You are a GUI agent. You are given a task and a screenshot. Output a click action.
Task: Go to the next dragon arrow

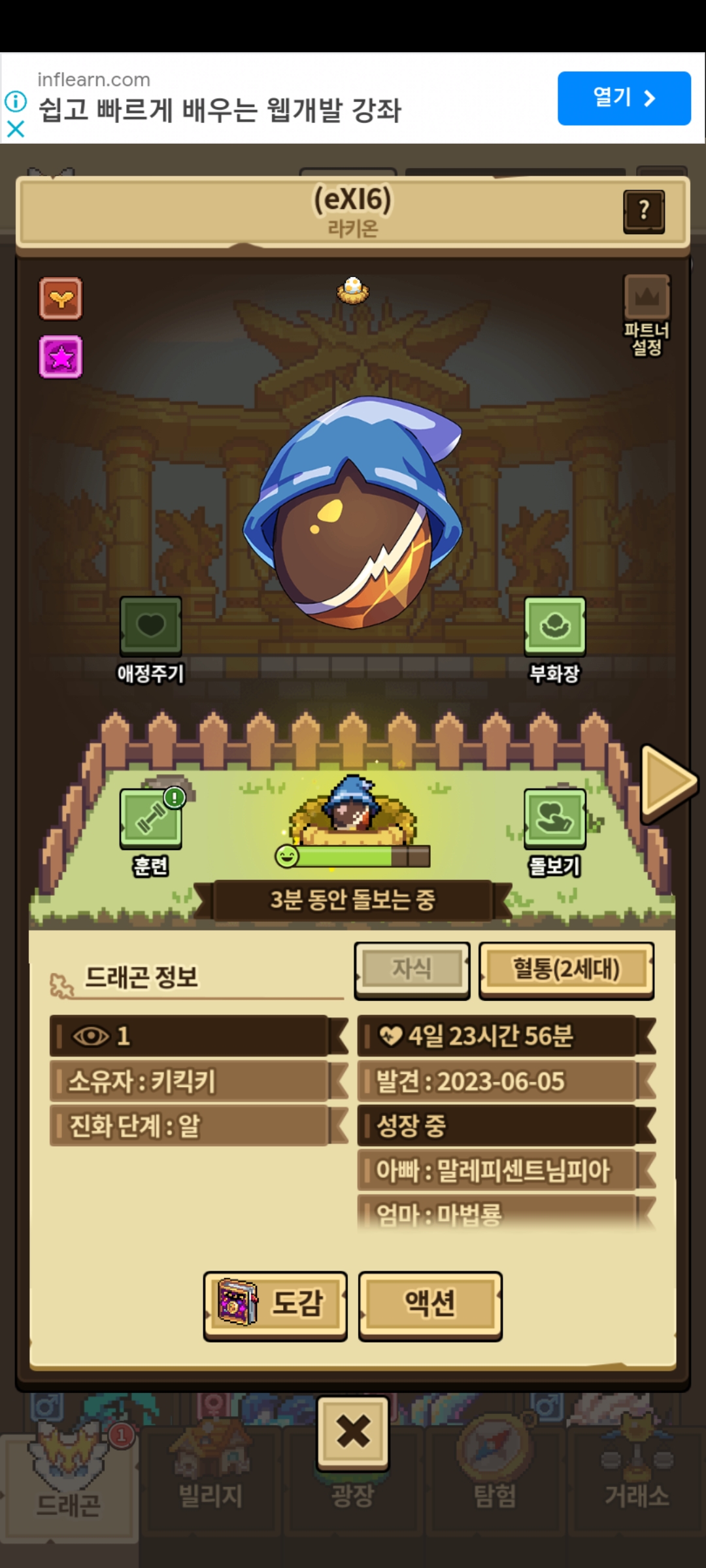(x=668, y=782)
